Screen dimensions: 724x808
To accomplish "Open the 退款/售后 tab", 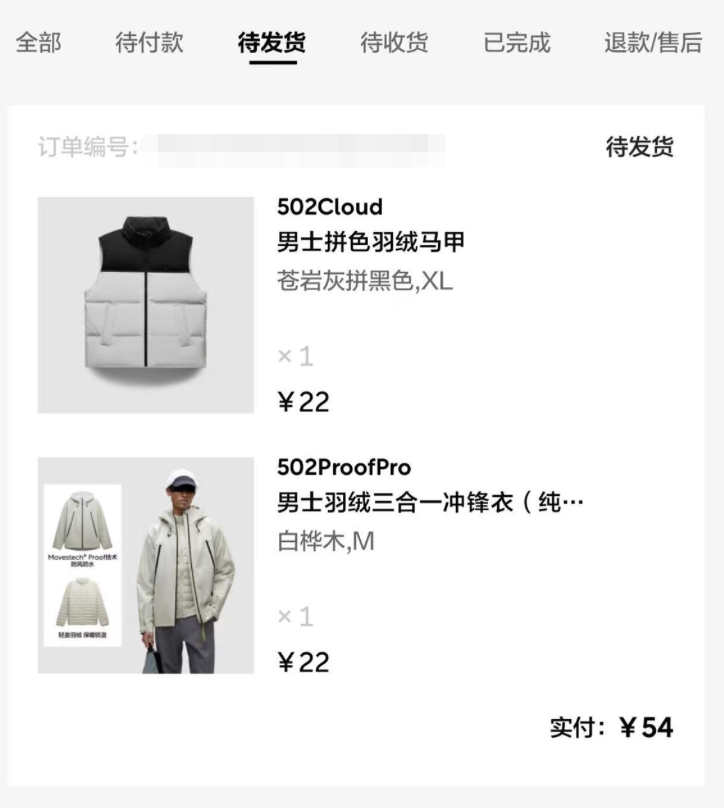I will (652, 43).
